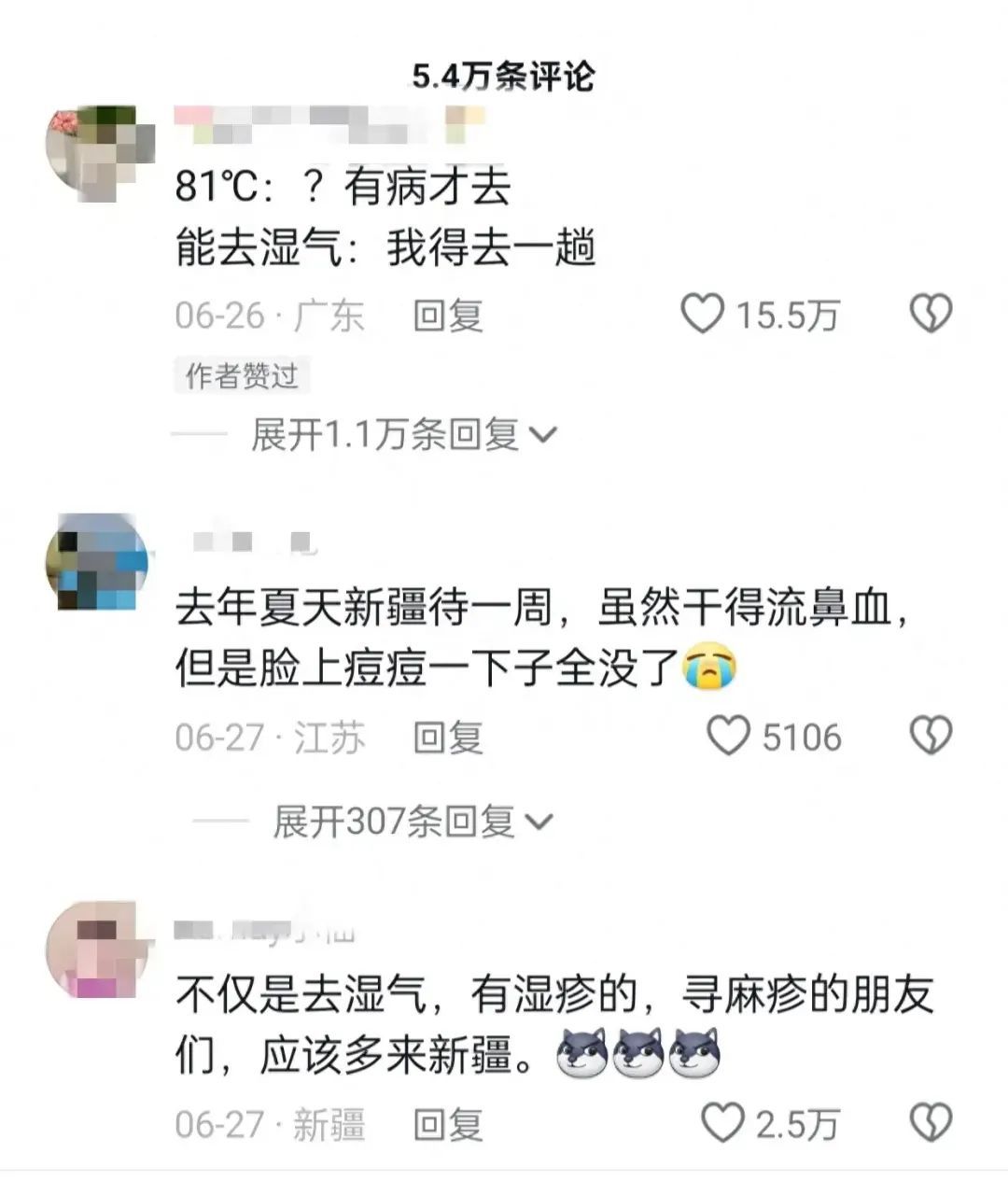The width and height of the screenshot is (1008, 1181).
Task: Tap 回复 under the Xinjiang comment
Action: click(x=446, y=737)
